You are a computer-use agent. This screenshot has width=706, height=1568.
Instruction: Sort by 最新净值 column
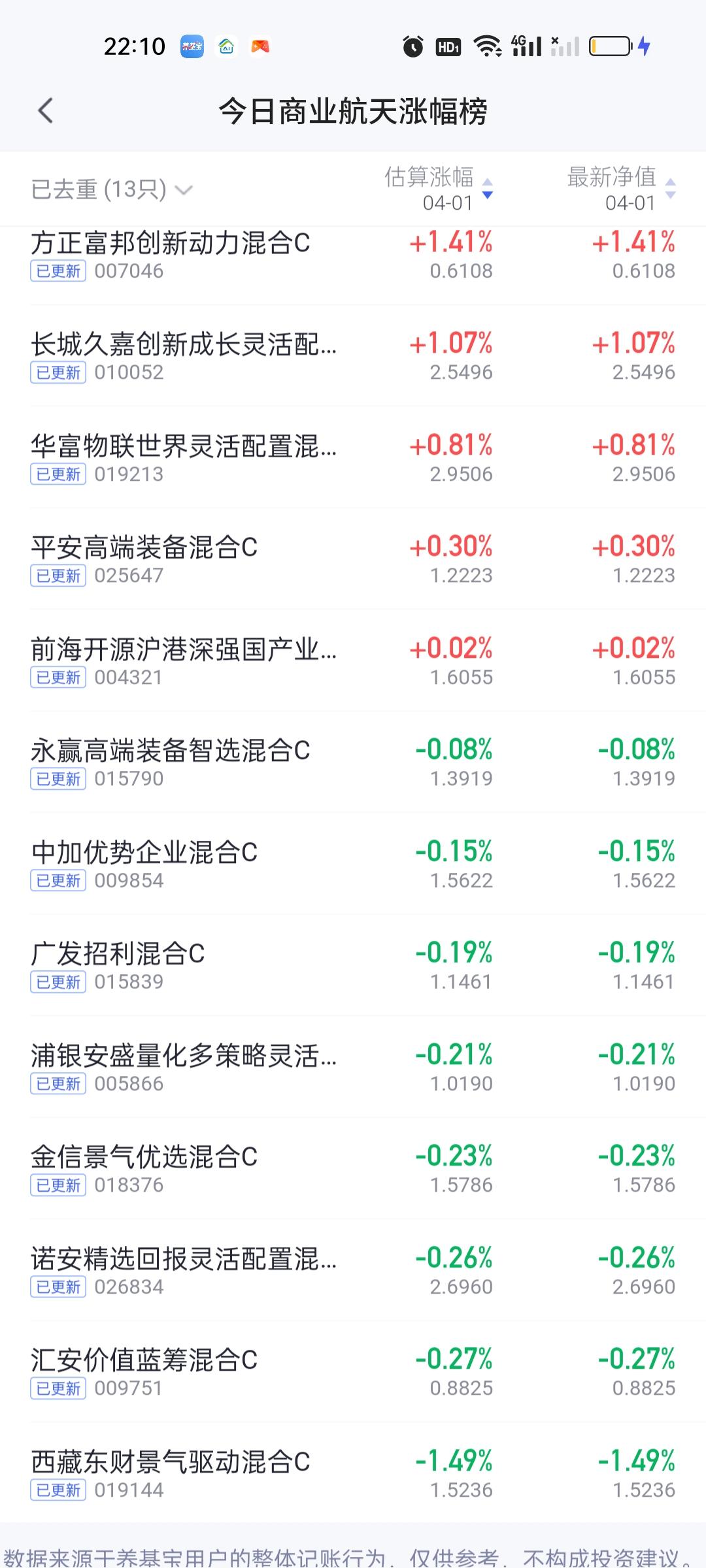tap(621, 189)
